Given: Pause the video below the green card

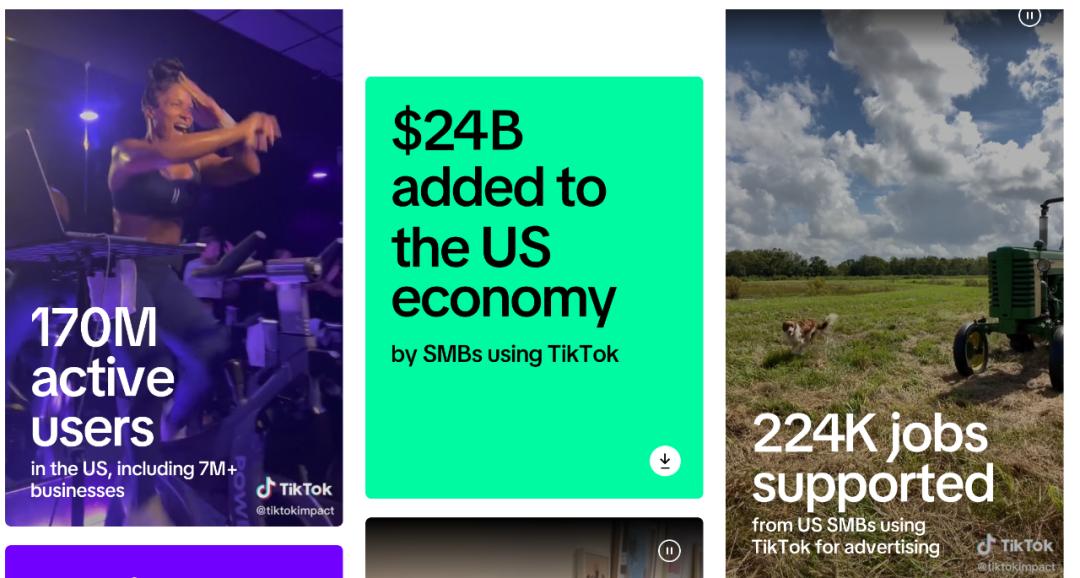Looking at the screenshot, I should [x=669, y=550].
